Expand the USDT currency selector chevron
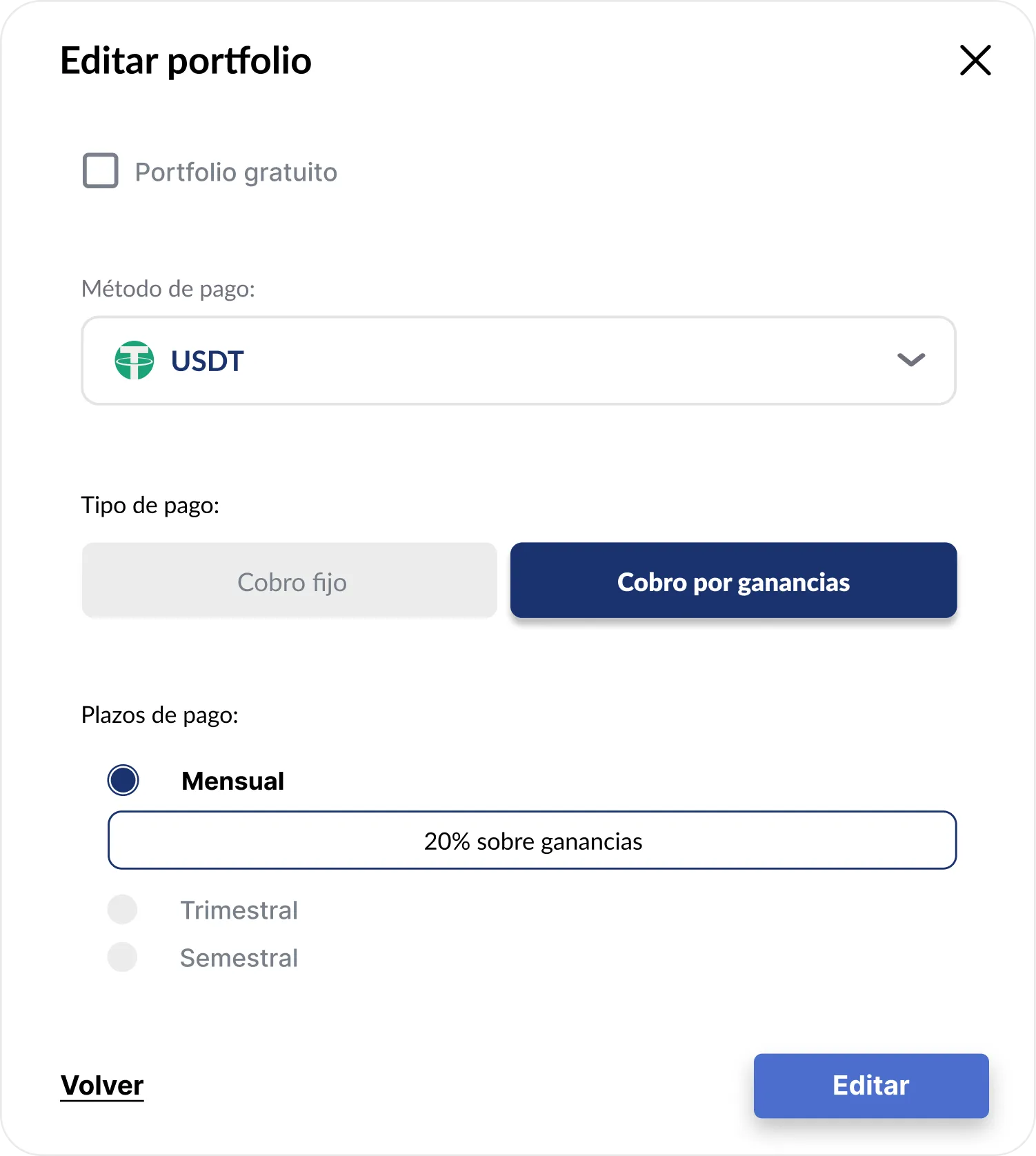Viewport: 1036px width, 1156px height. 910,360
